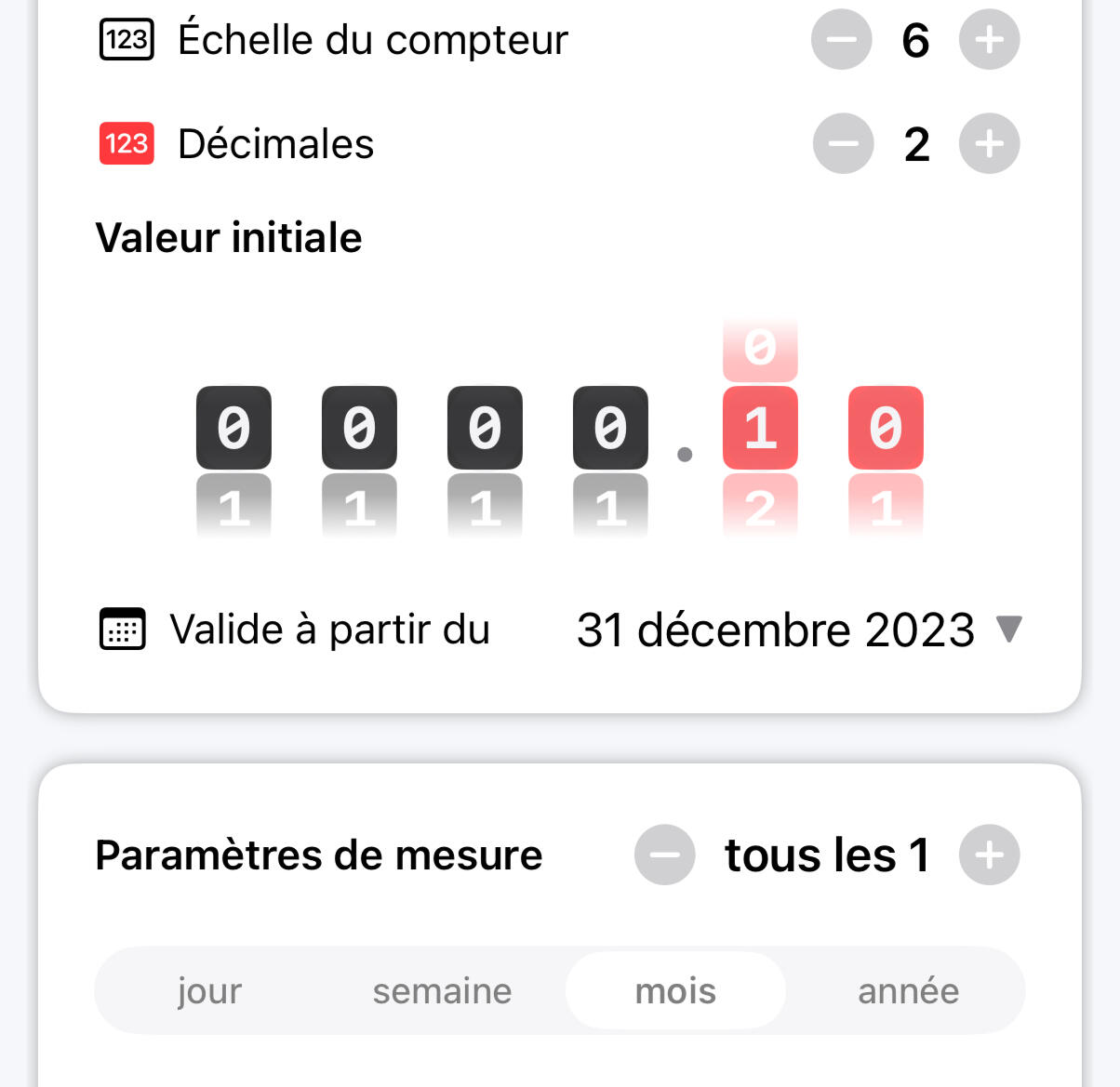Select the jour interval
Image resolution: width=1120 pixels, height=1087 pixels.
[x=209, y=991]
